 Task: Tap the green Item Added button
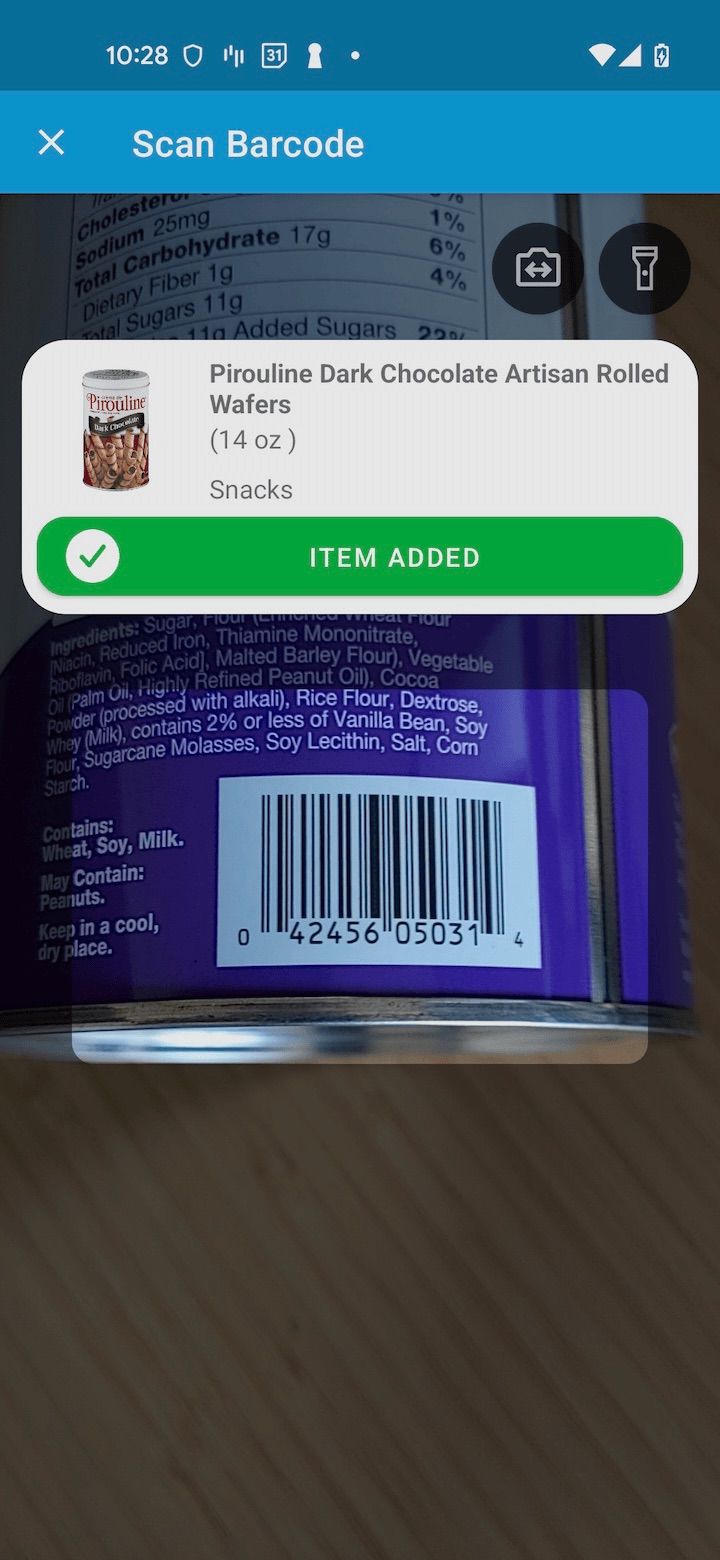click(x=360, y=557)
